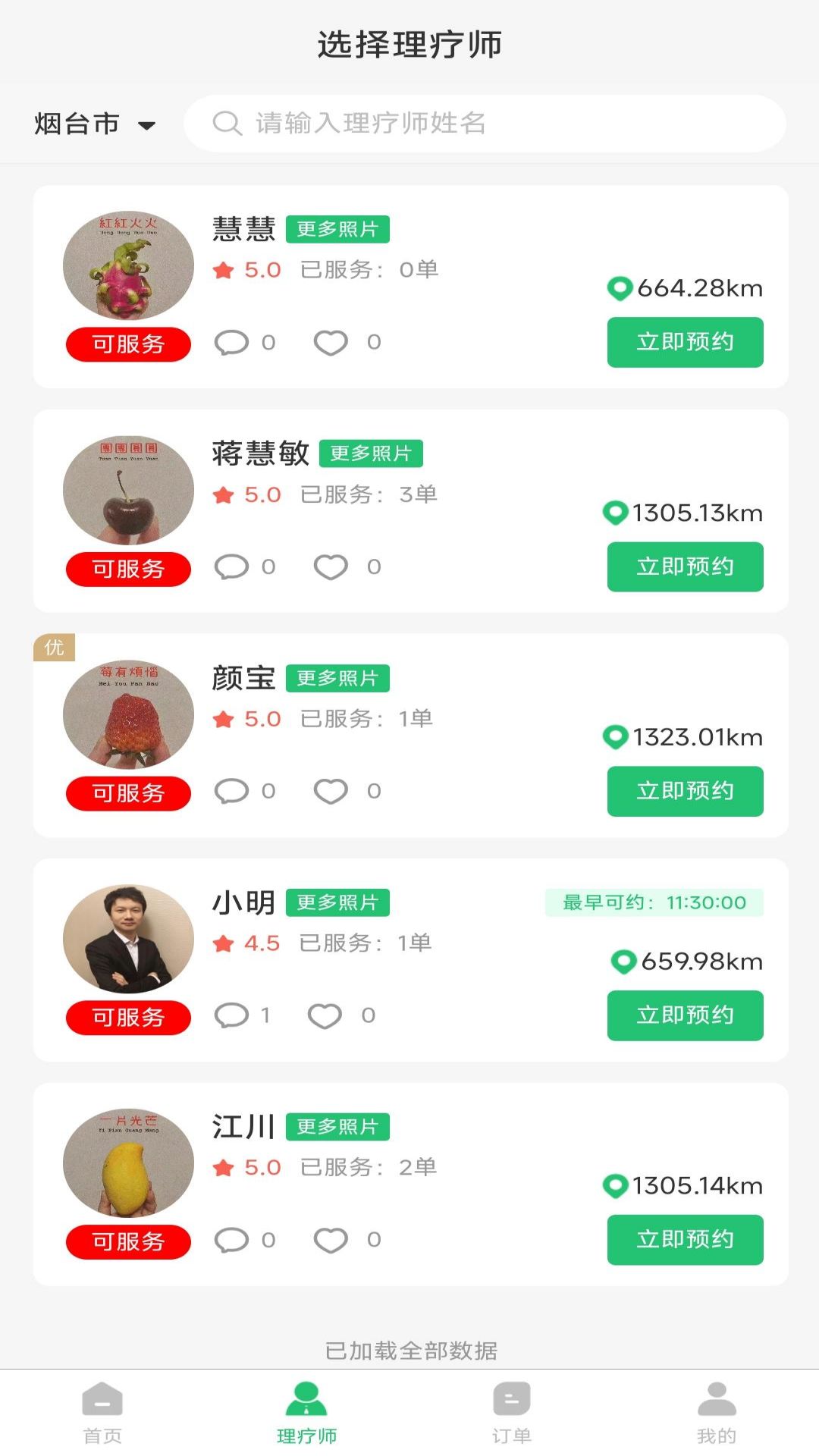Tap the heart icon on 颜宝's card
Screen dimensions: 819x1456
coord(331,792)
